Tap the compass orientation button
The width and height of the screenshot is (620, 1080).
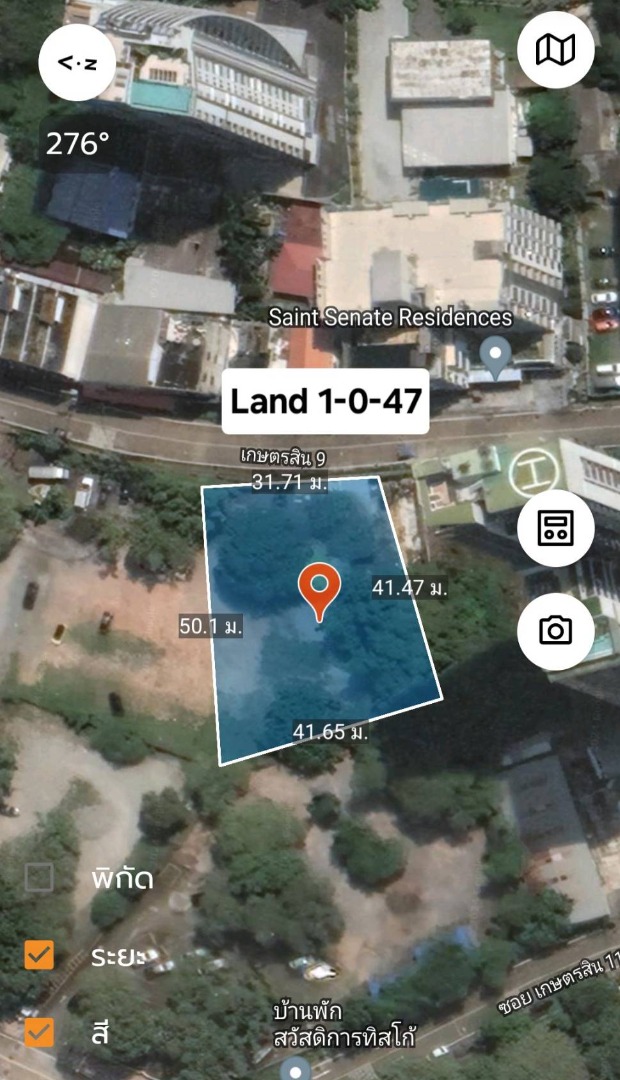pyautogui.click(x=77, y=63)
